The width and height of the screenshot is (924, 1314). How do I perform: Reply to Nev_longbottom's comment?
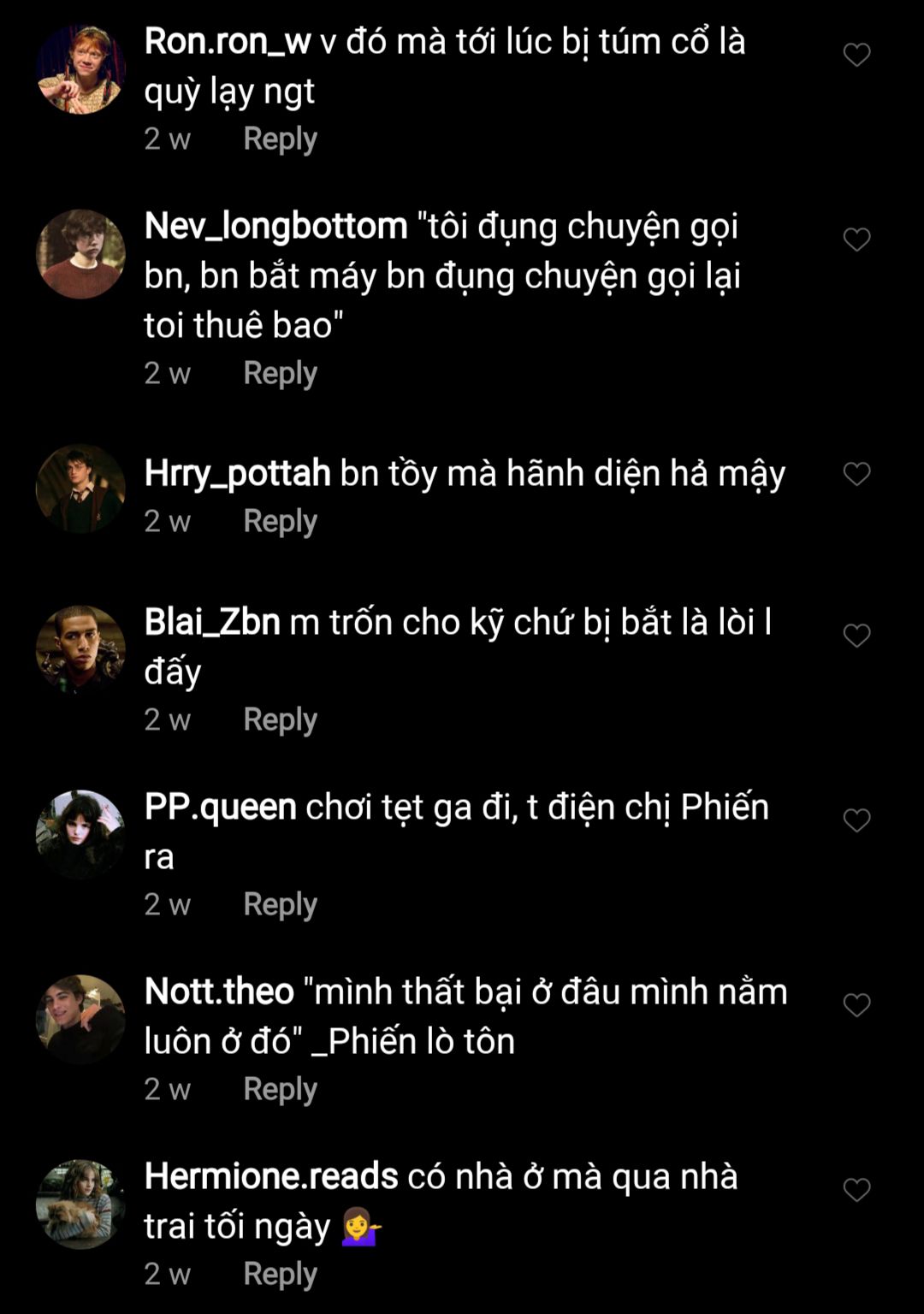(x=280, y=373)
